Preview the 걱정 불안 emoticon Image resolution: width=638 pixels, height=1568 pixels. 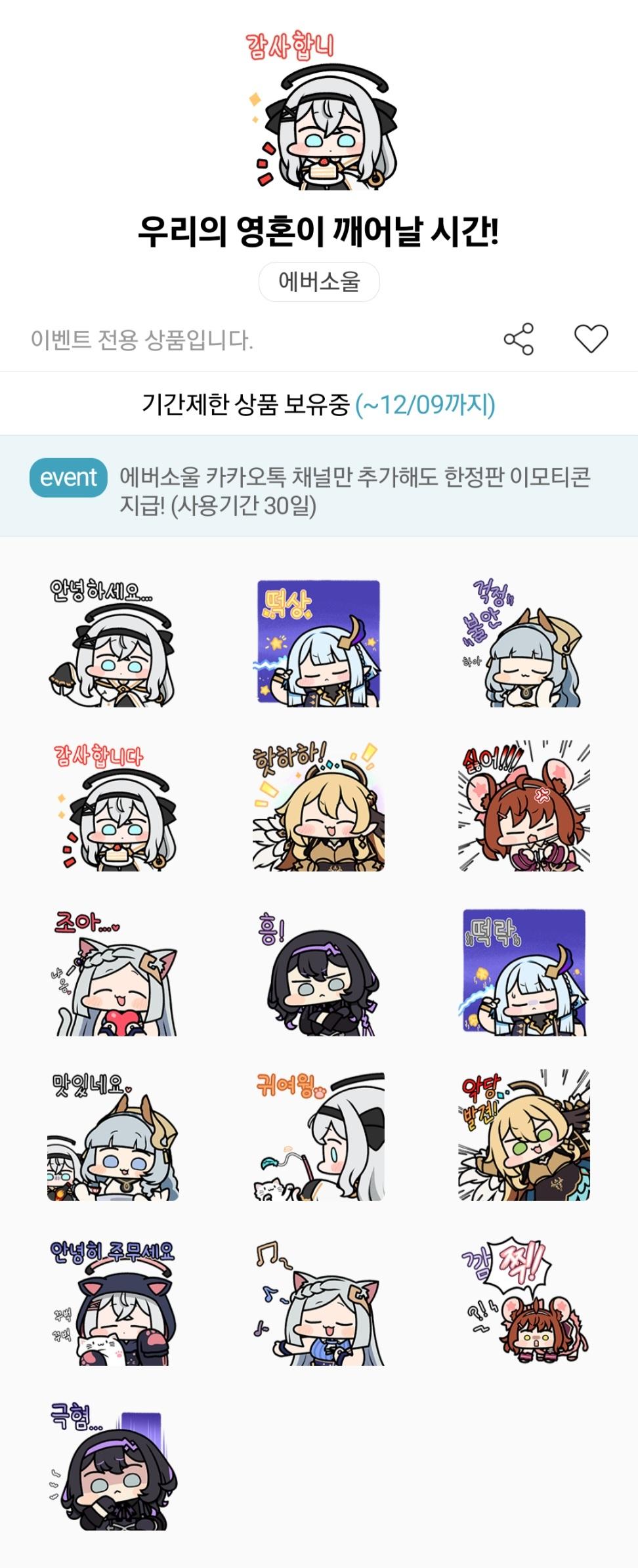[x=524, y=643]
